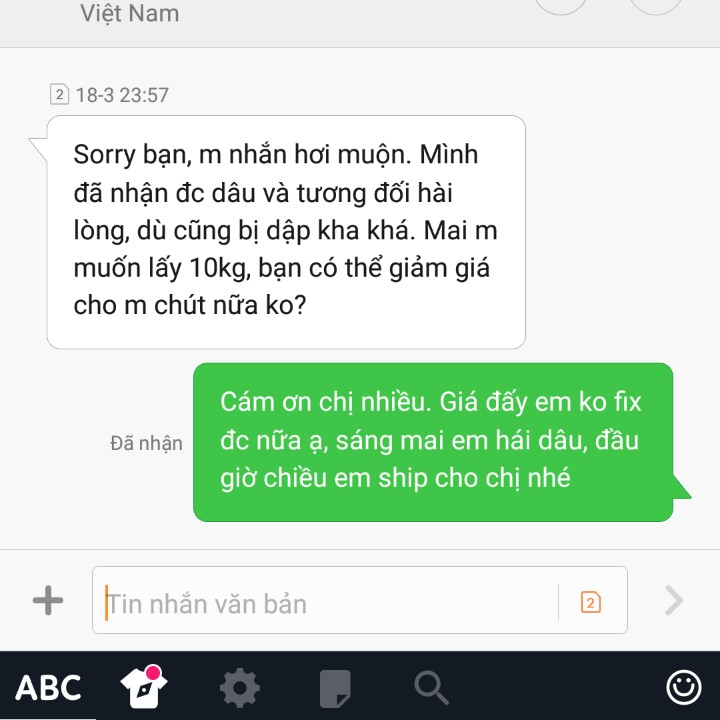Open keyboard themes shirt icon
This screenshot has width=720, height=720.
pos(143,686)
